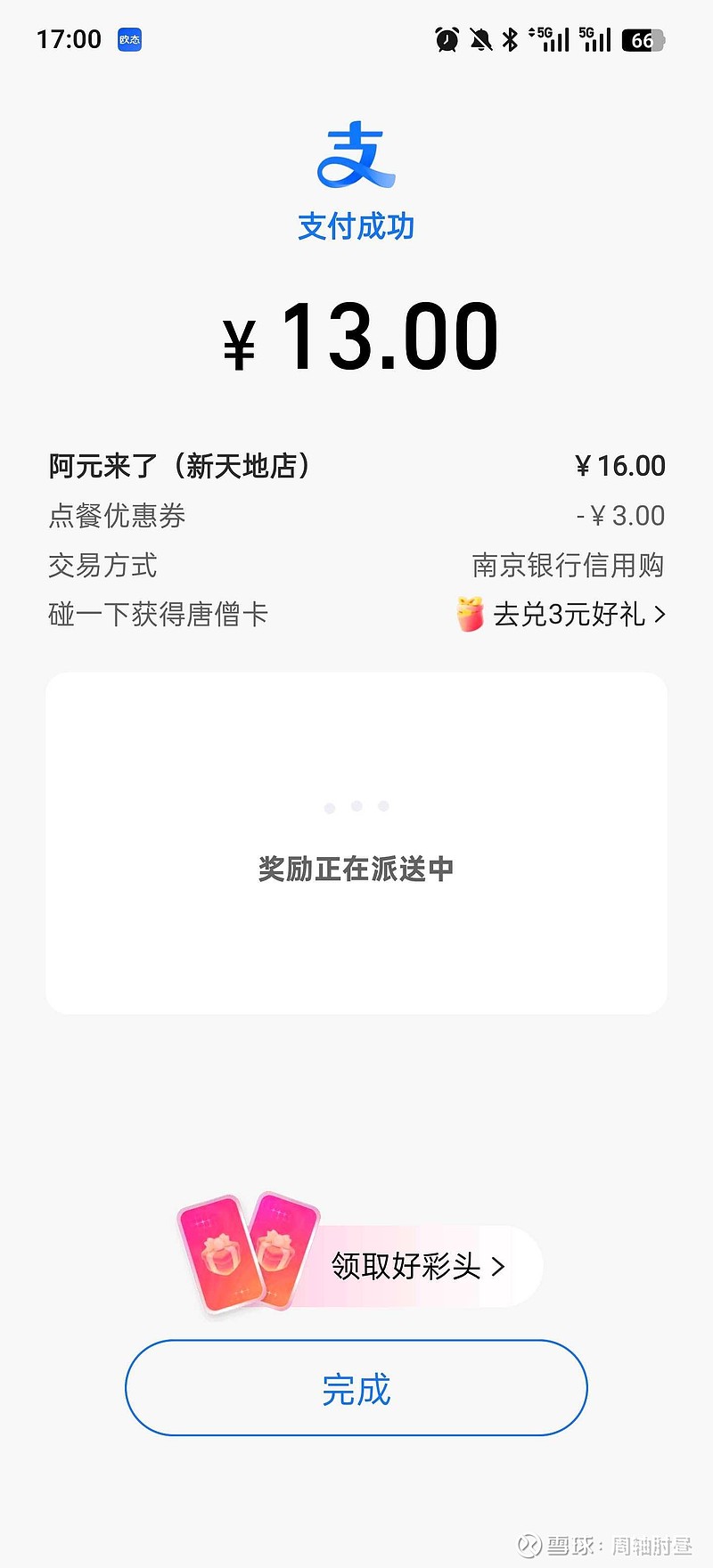Tap the 支付成功 header text
This screenshot has width=713, height=1568.
[356, 226]
